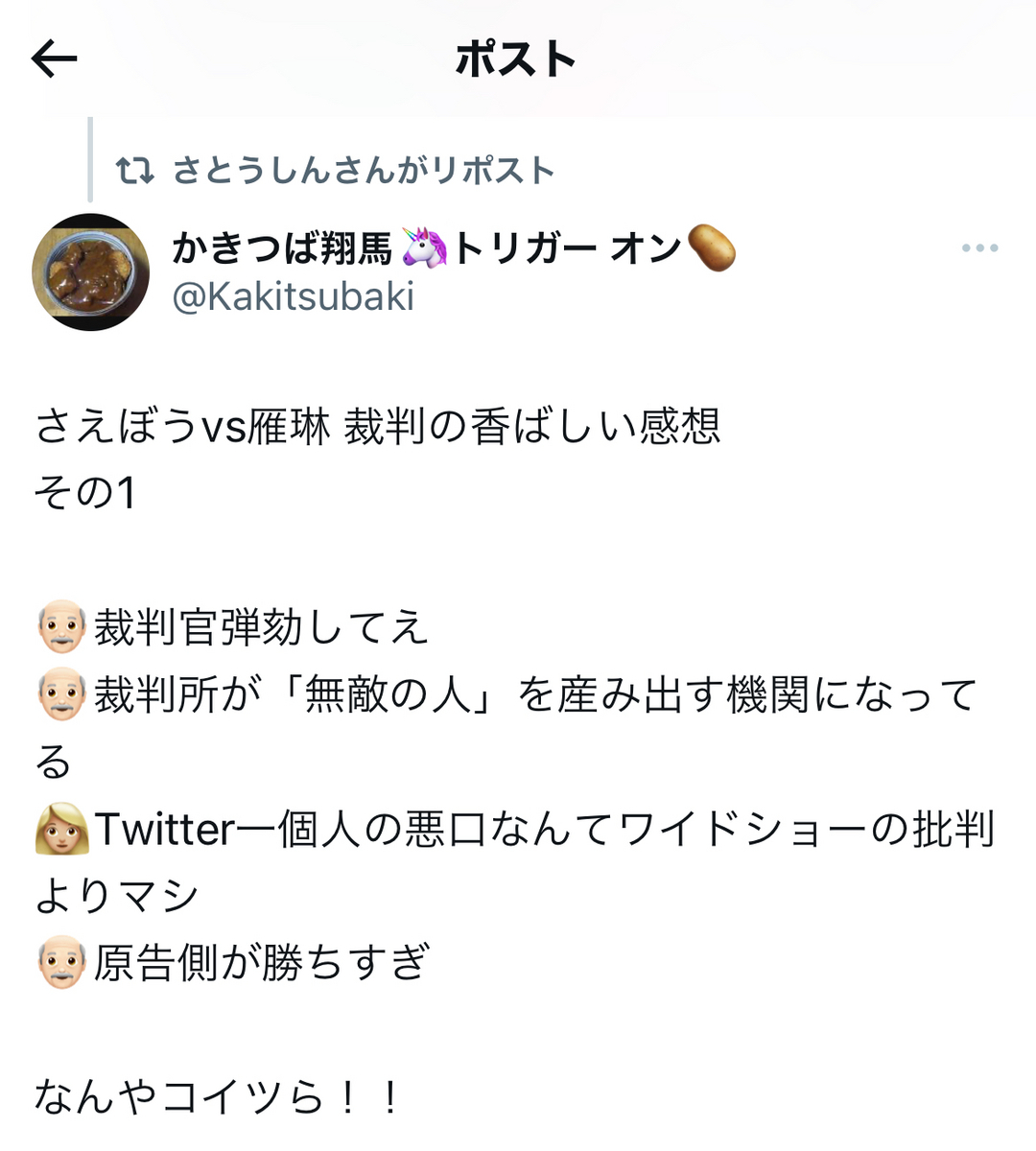This screenshot has height=1151, width=1036.
Task: Open the @Kakitsubaki profile handle
Action: coord(294,296)
